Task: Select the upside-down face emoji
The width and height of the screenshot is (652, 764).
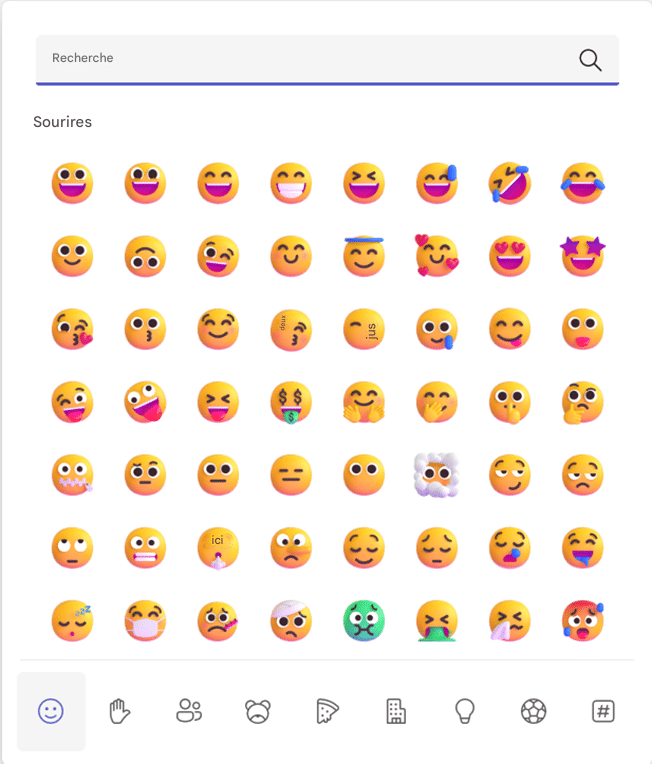Action: click(x=144, y=257)
